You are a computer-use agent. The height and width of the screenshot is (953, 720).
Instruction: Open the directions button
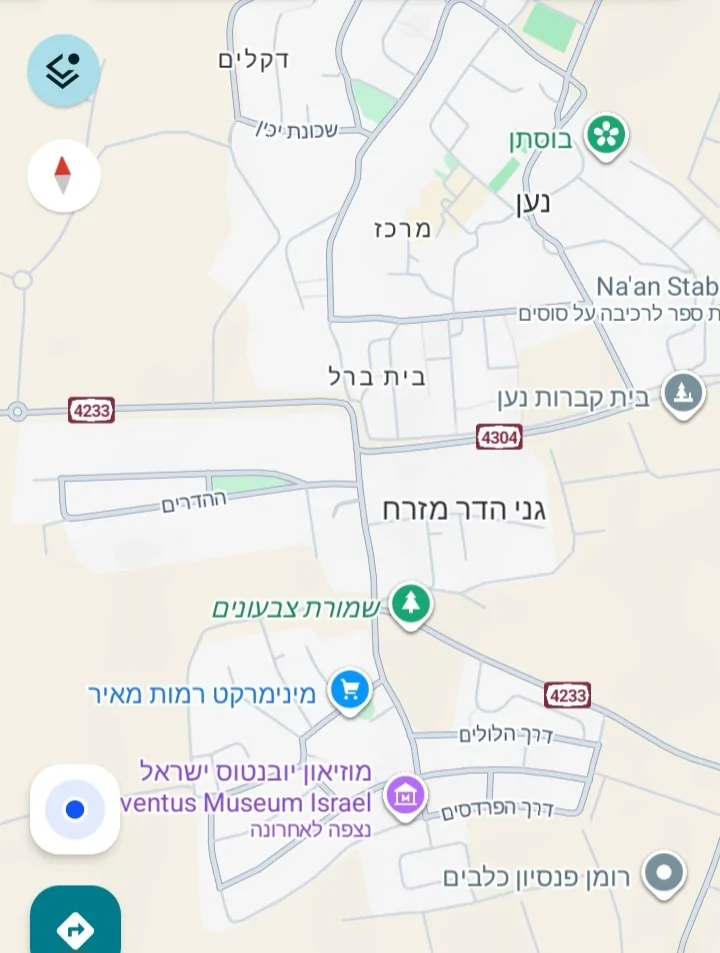(x=75, y=928)
